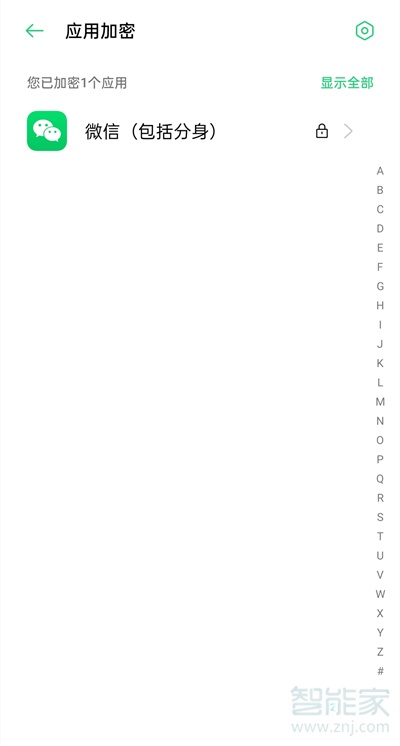400x746 pixels.
Task: Jump to letter W in index
Action: click(380, 594)
